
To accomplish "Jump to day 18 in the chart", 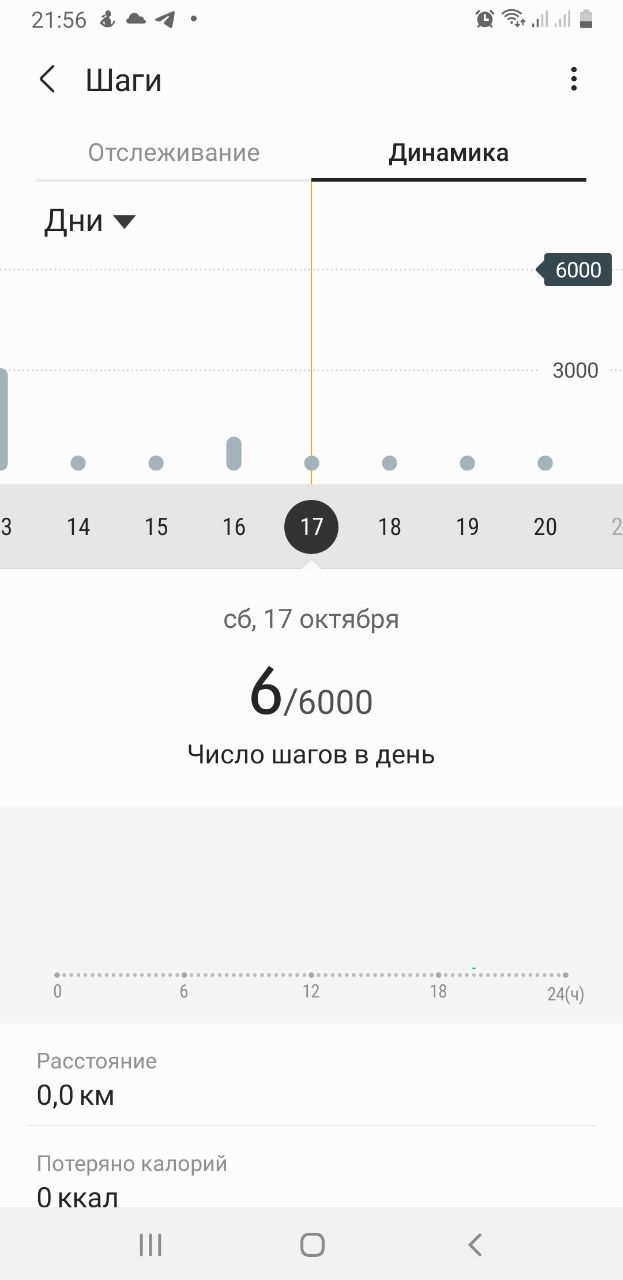I will click(390, 527).
